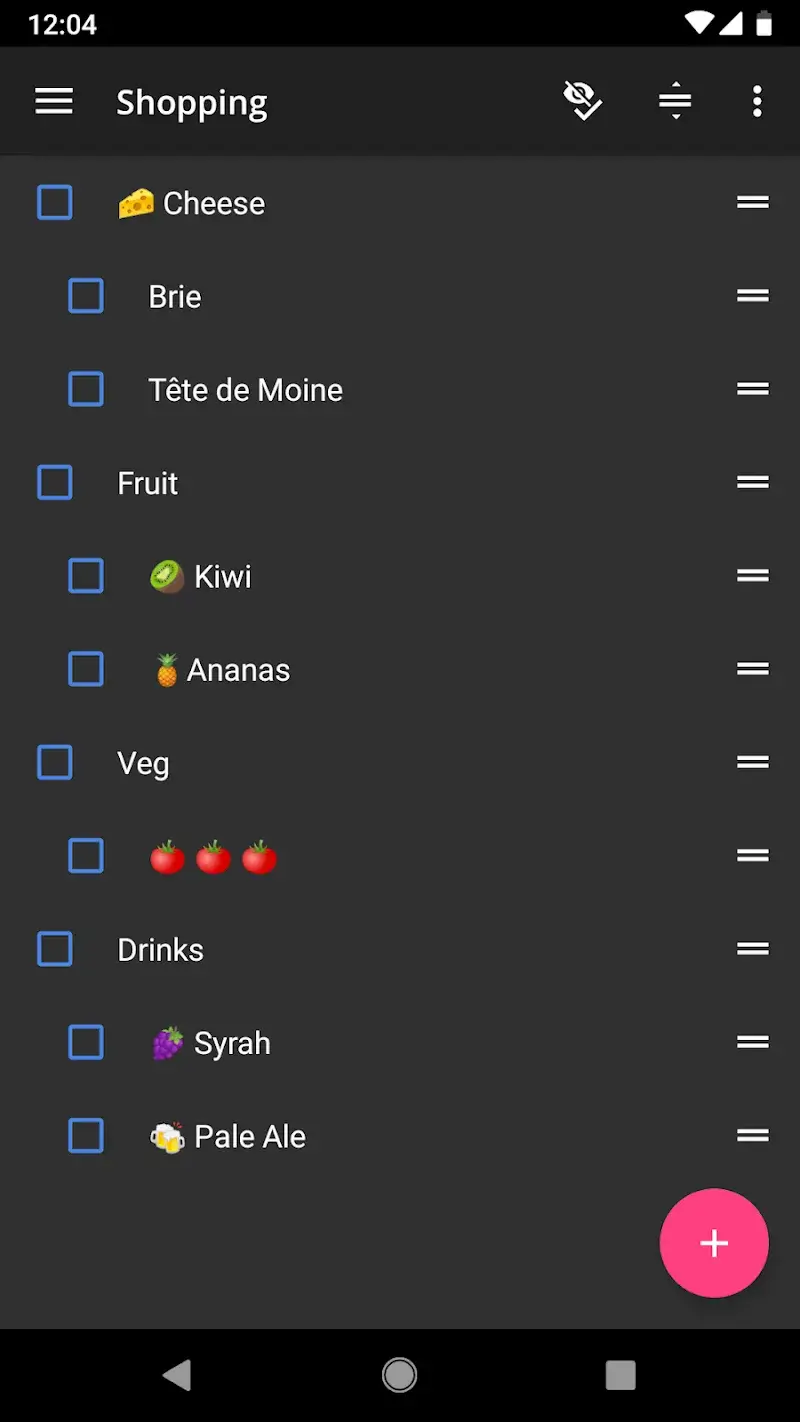This screenshot has height=1422, width=800.
Task: Check the Cheese checkbox
Action: coord(55,203)
